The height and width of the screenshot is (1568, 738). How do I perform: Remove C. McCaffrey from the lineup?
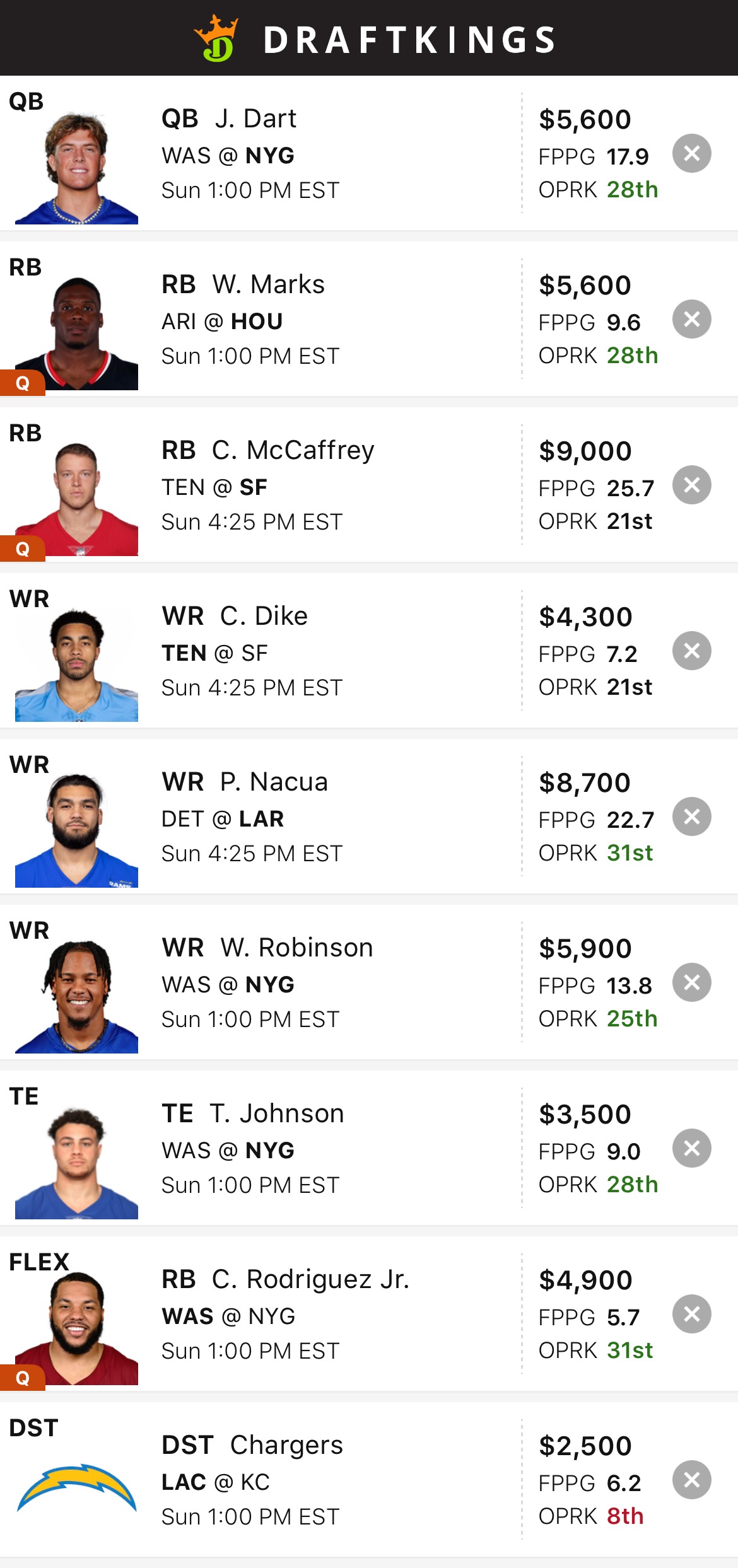691,485
